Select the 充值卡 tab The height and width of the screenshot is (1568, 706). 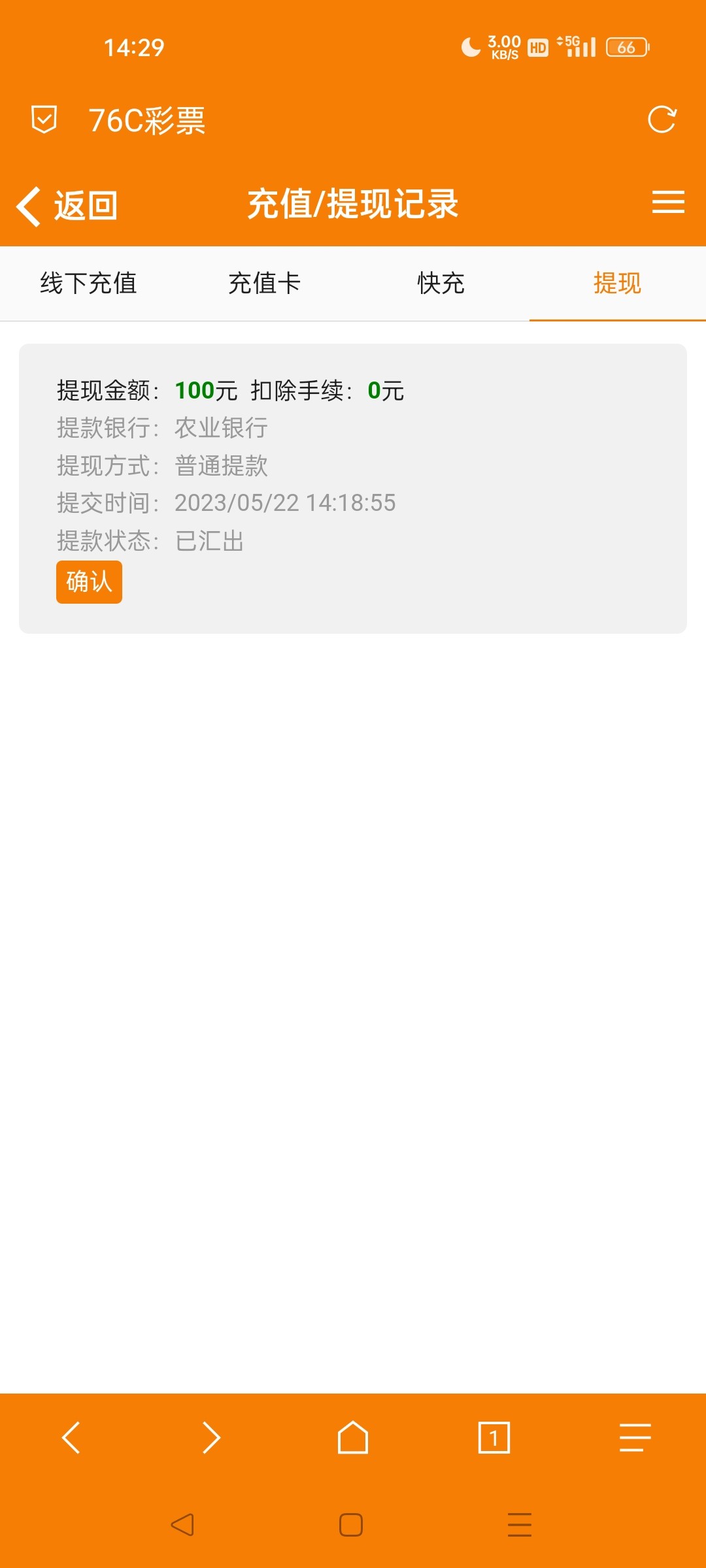pos(264,284)
